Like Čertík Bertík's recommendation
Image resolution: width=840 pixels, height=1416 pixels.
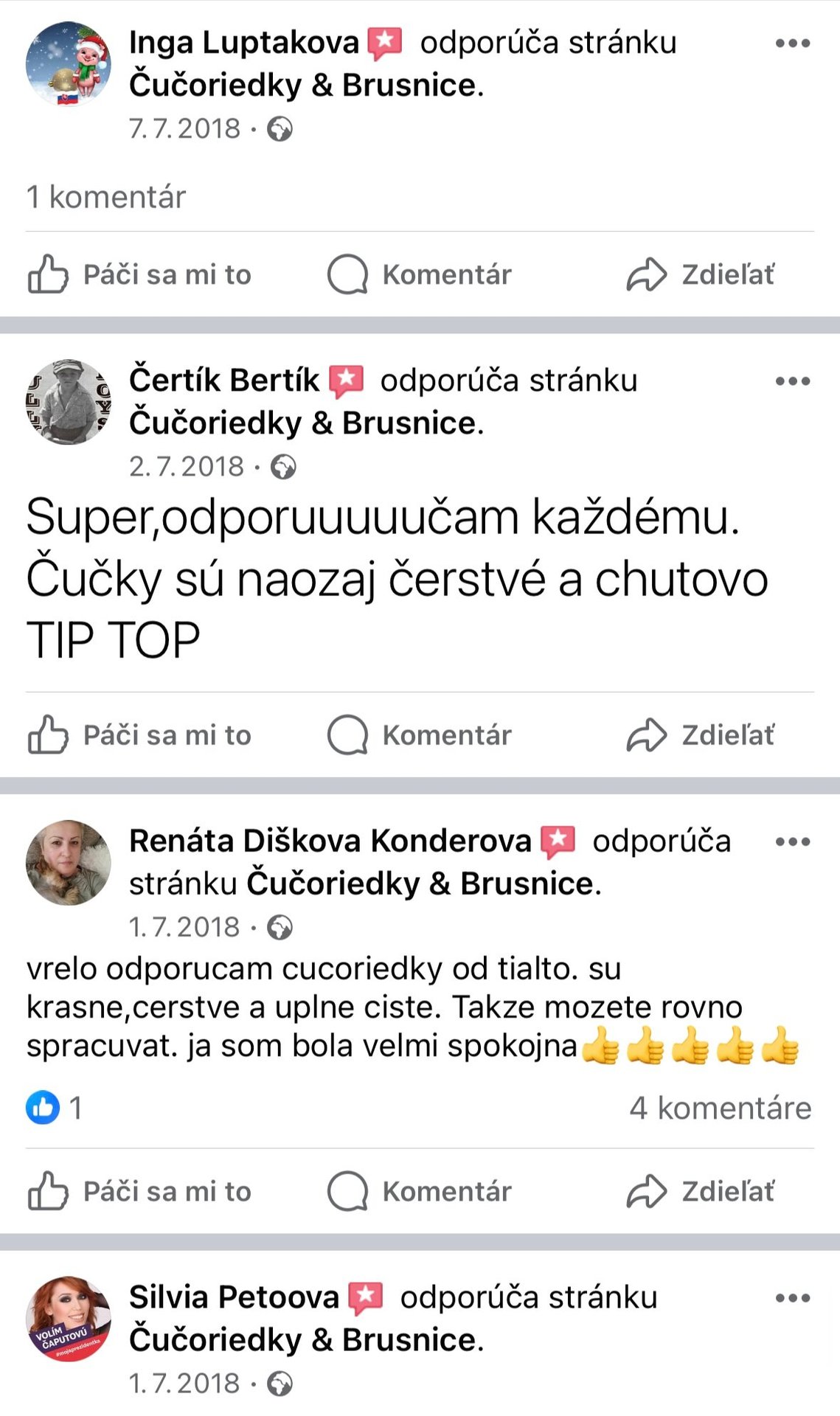click(x=140, y=735)
